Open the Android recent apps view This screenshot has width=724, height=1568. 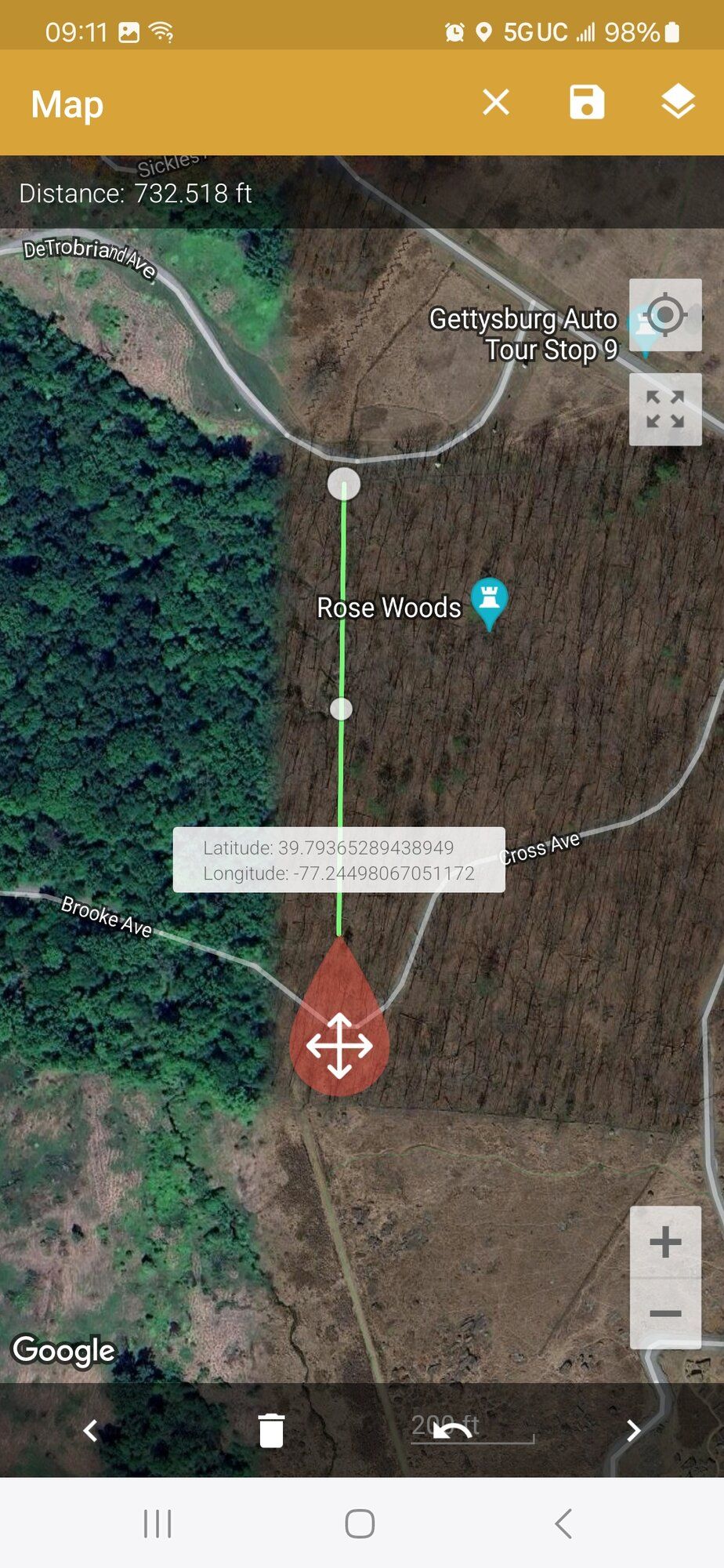157,1524
